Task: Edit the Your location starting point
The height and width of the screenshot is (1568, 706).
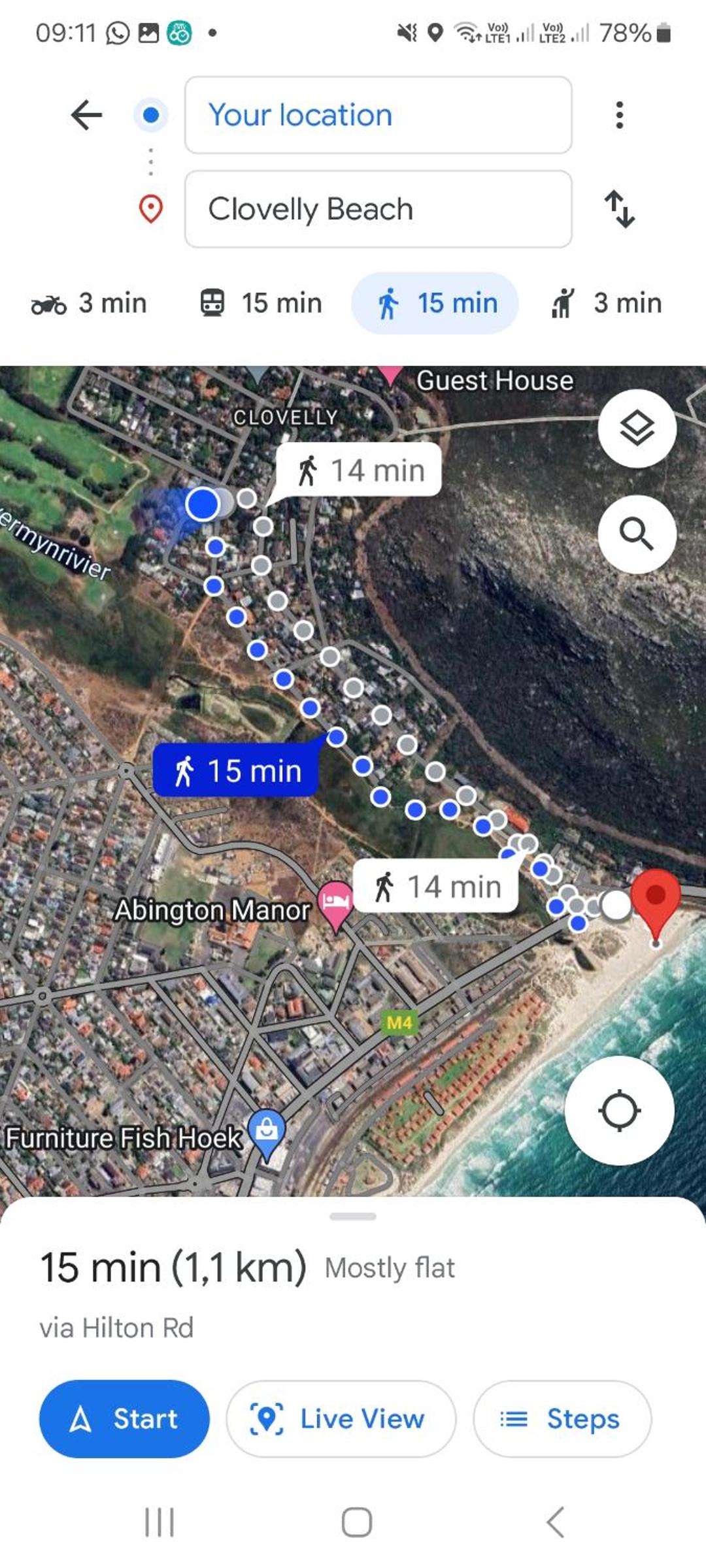Action: 378,115
